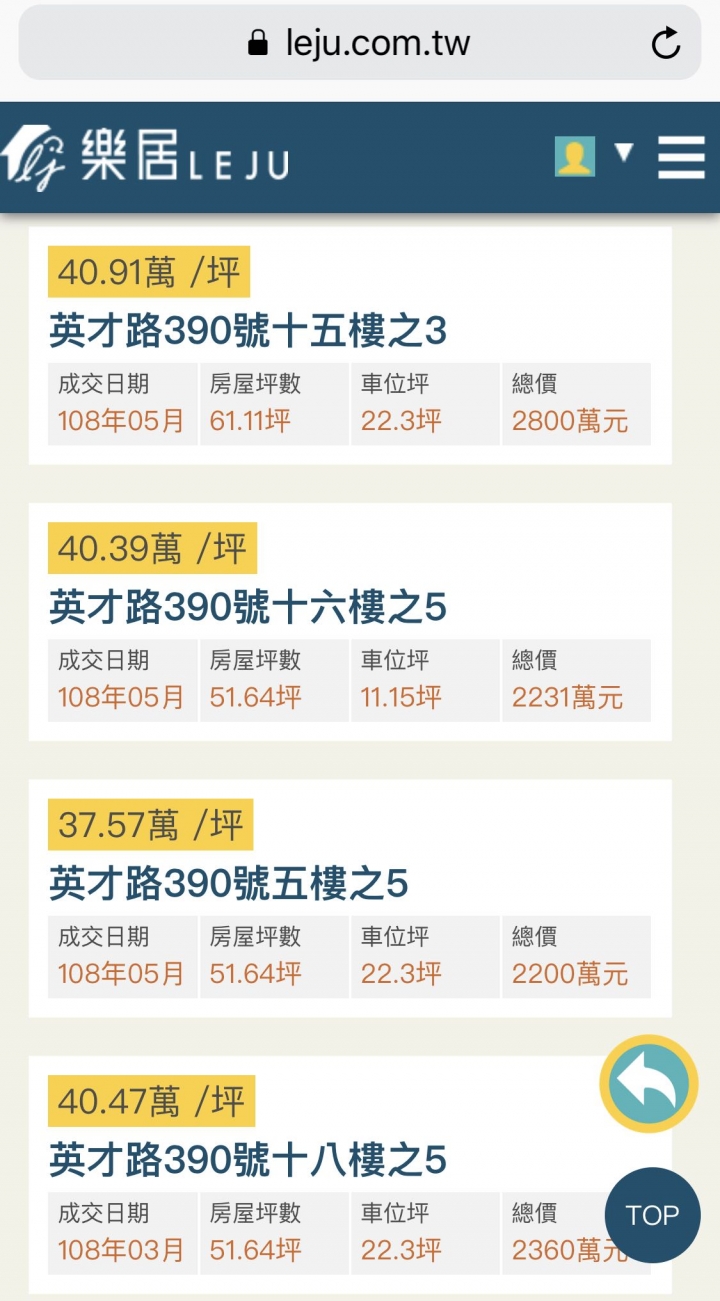The image size is (720, 1301).
Task: Open the user account dropdown
Action: [x=594, y=156]
